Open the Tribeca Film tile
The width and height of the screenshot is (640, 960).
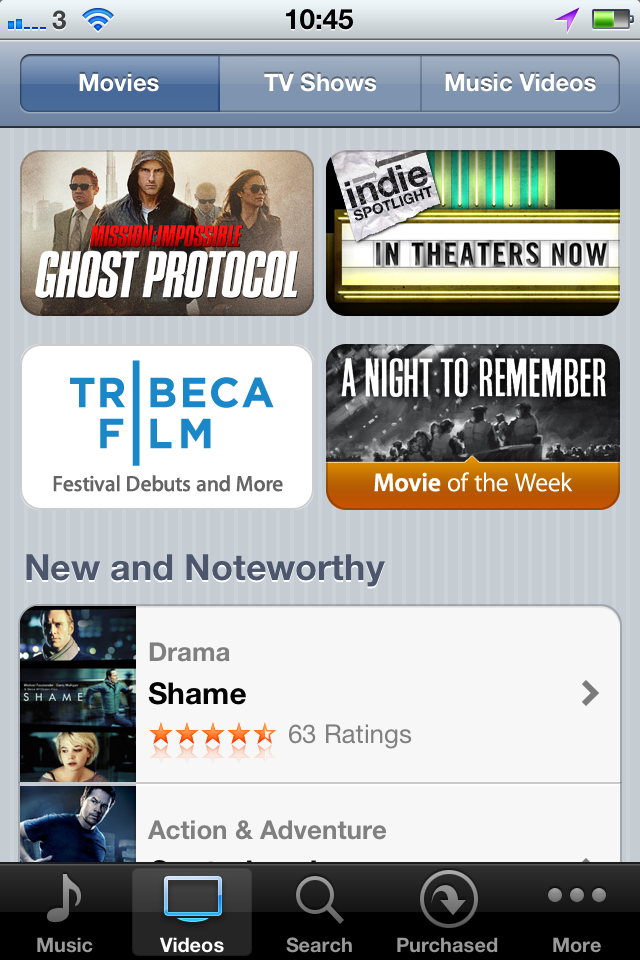167,427
